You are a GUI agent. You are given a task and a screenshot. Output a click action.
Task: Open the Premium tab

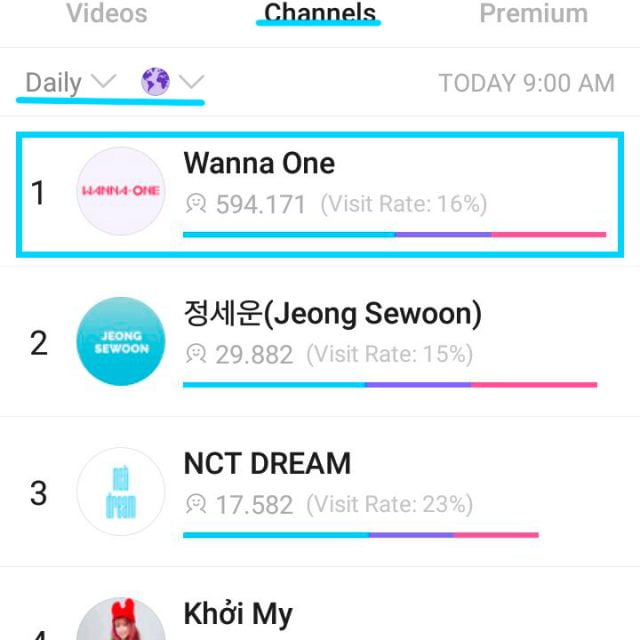click(535, 13)
